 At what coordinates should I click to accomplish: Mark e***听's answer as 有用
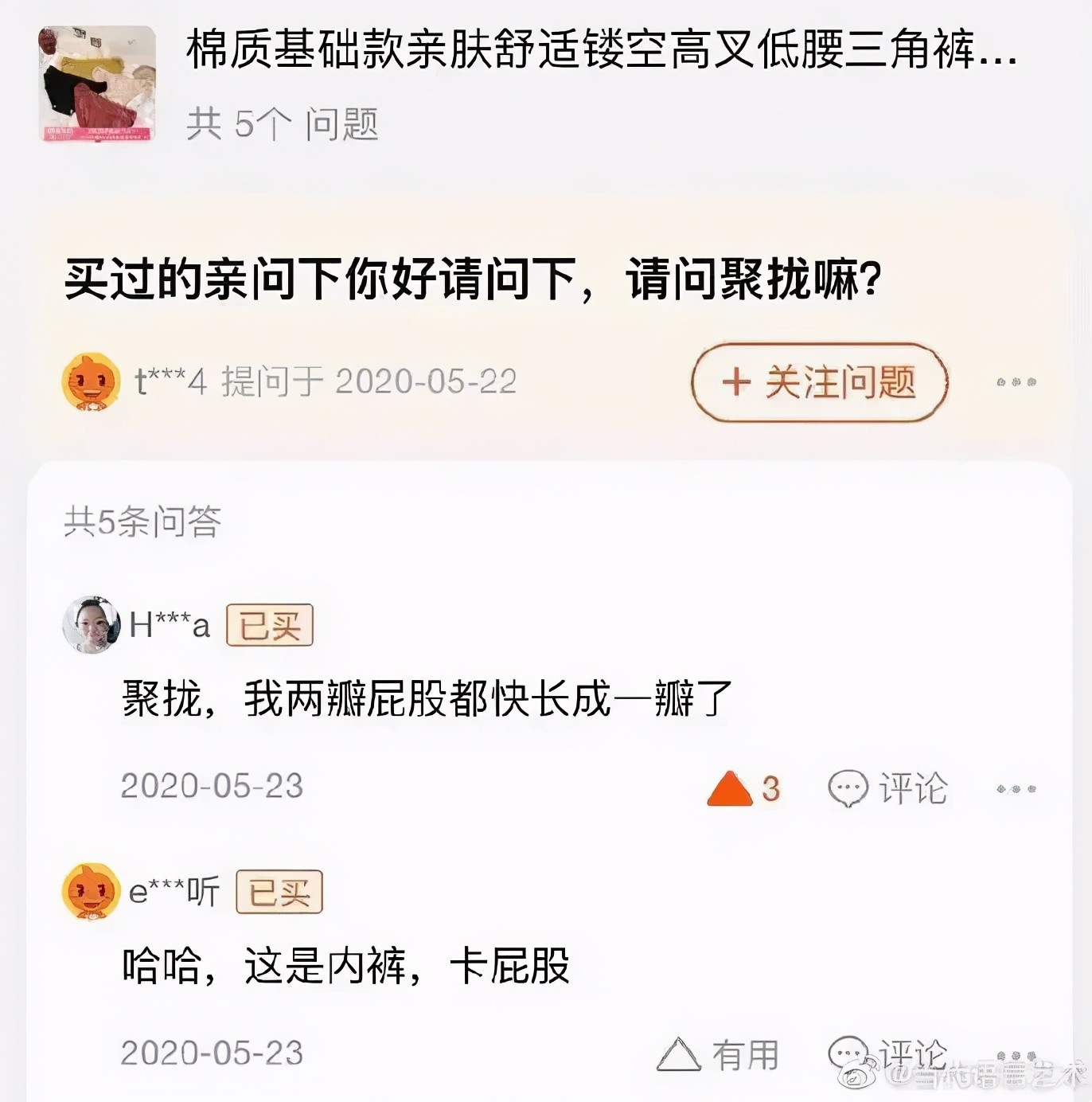[717, 1055]
